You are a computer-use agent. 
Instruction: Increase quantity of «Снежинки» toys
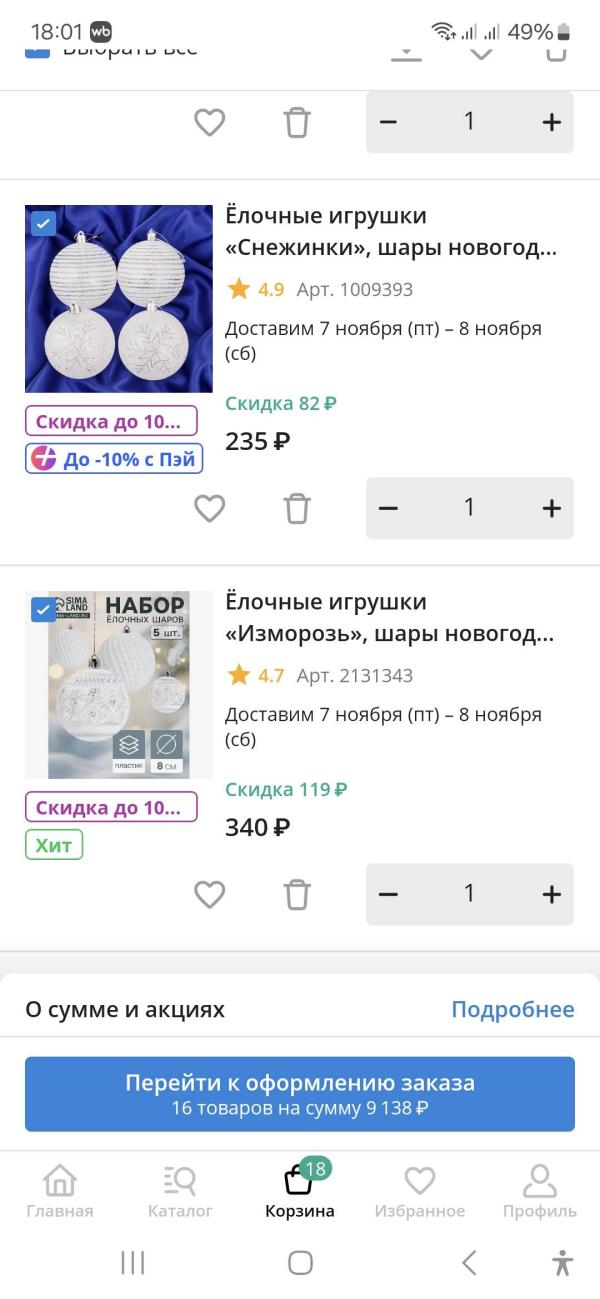(x=551, y=509)
